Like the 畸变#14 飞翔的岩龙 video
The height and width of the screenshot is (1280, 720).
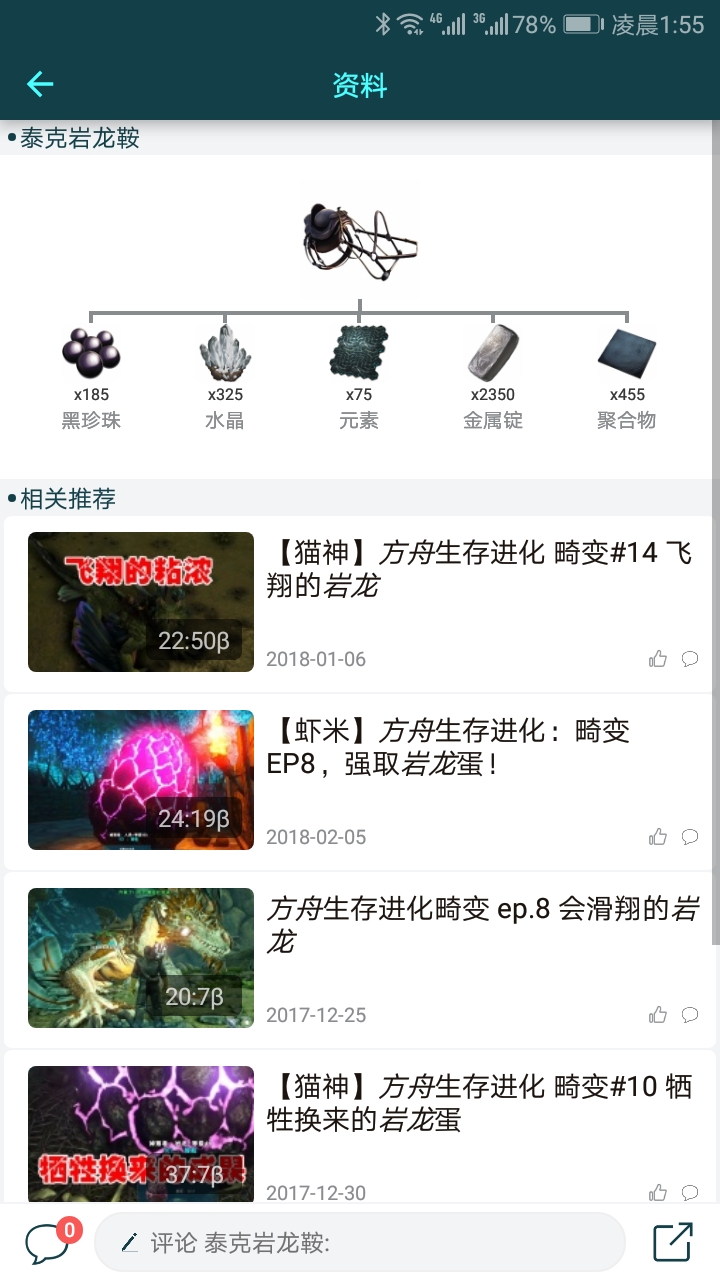658,658
